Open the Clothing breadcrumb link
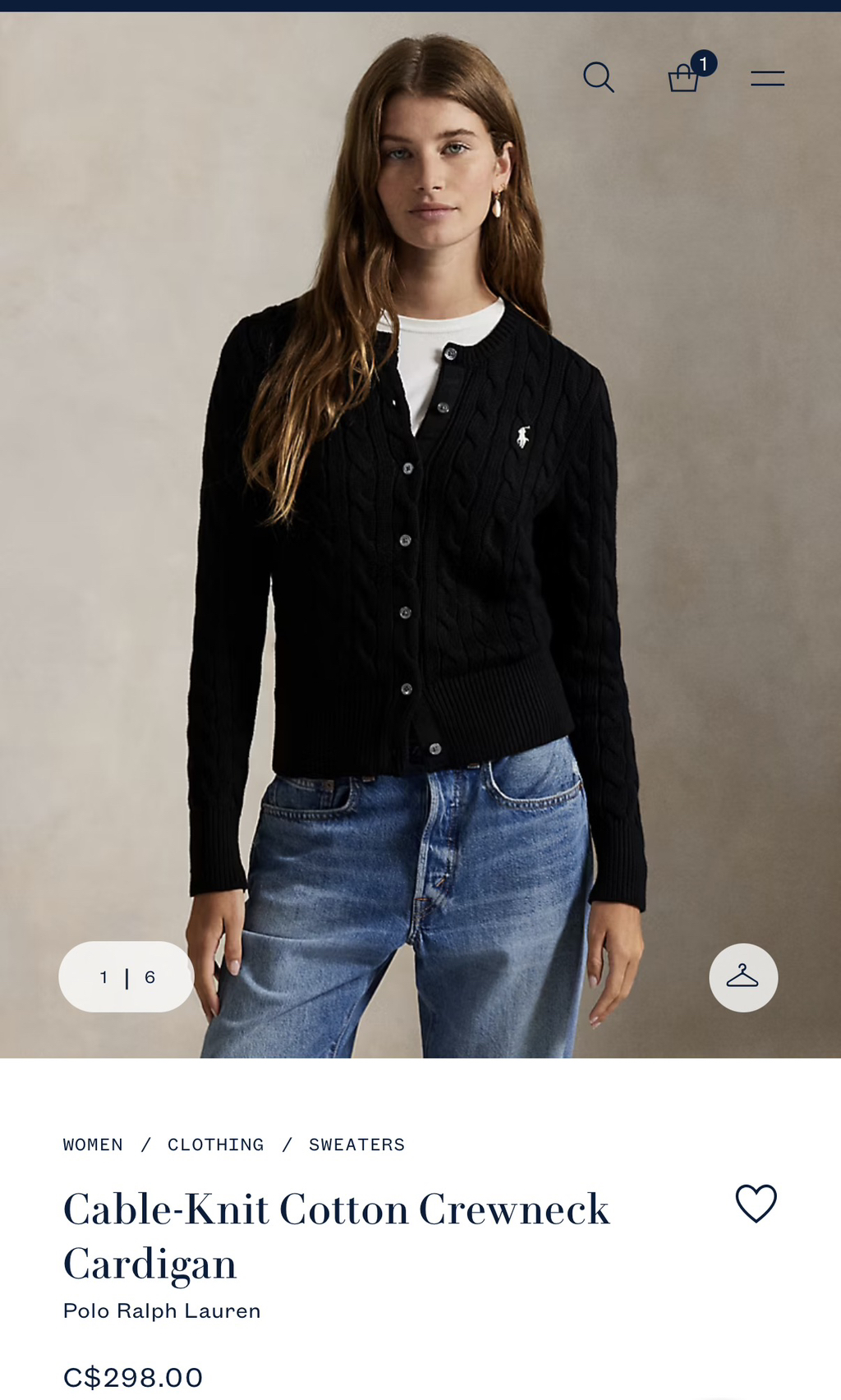This screenshot has height=1400, width=841. pos(216,1145)
